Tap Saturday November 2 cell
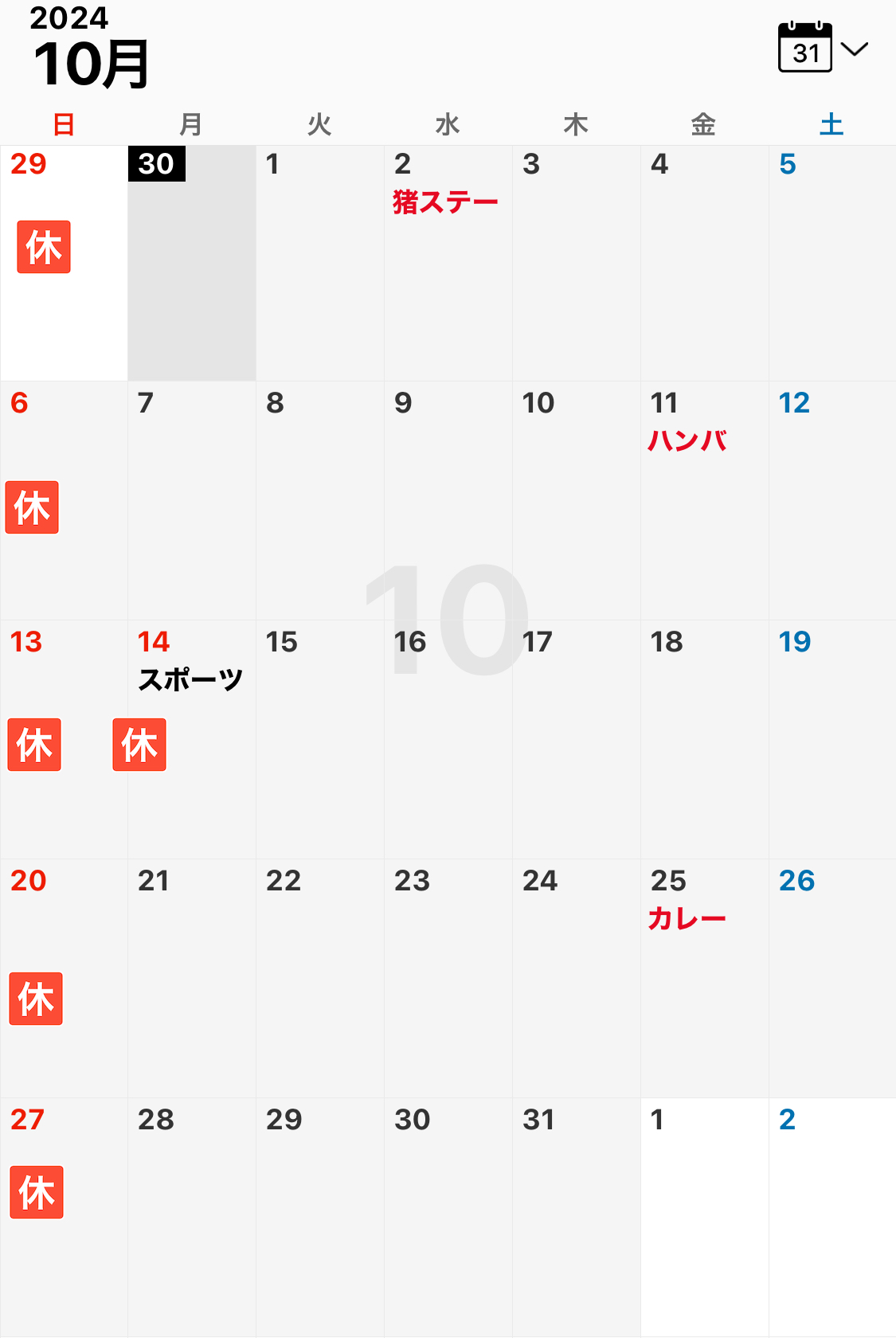This screenshot has height=1338, width=896. click(832, 1217)
